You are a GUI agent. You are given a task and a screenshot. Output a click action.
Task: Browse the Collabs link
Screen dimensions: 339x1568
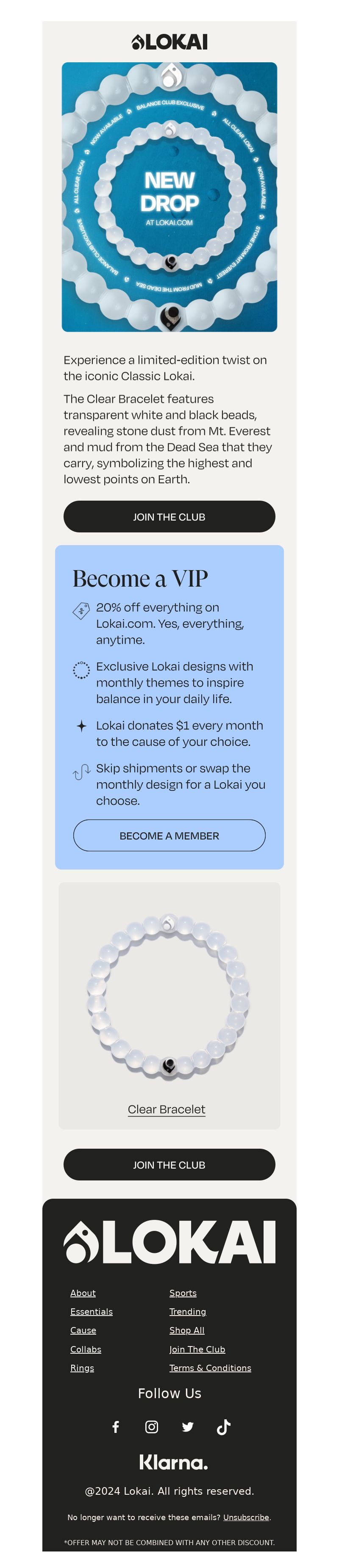click(x=86, y=1349)
